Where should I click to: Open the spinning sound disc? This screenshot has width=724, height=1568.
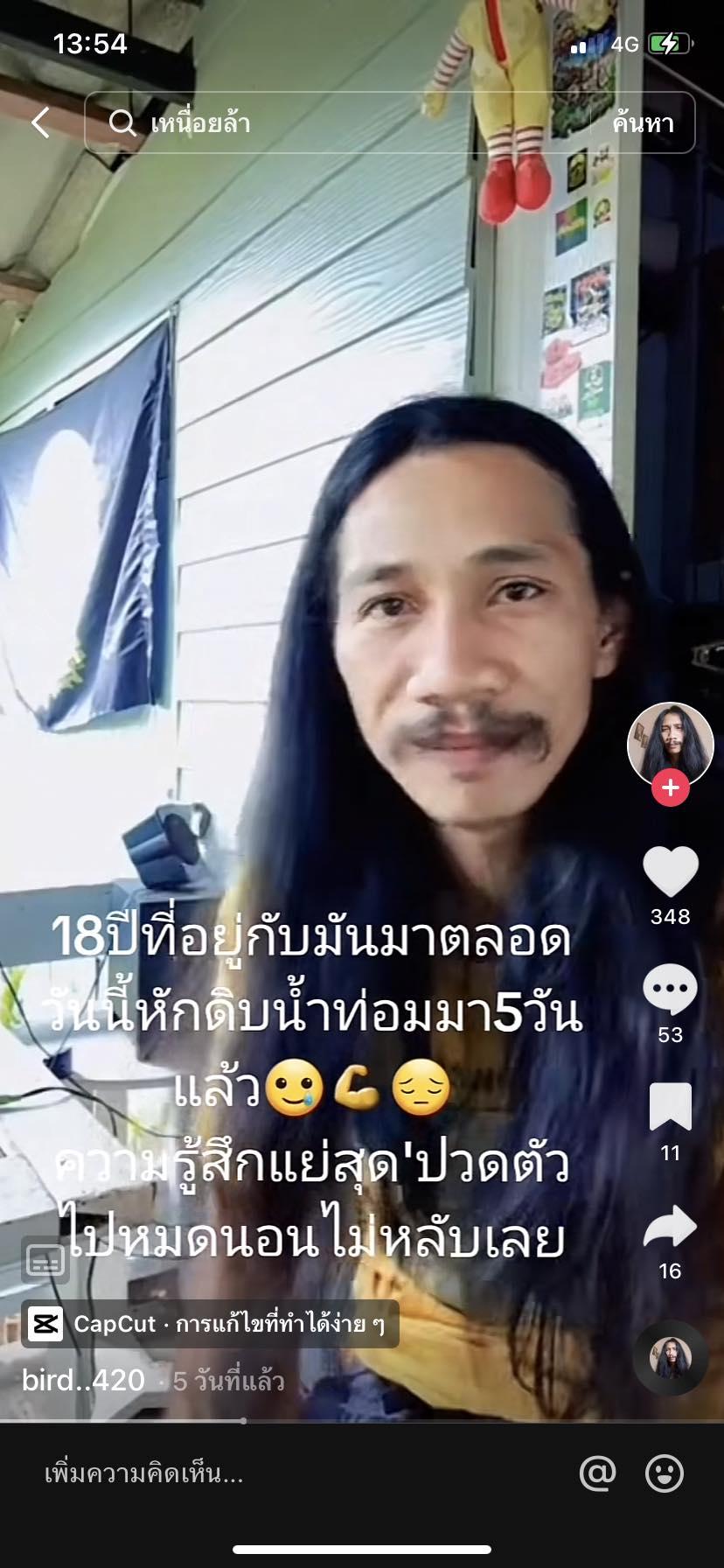(670, 1357)
